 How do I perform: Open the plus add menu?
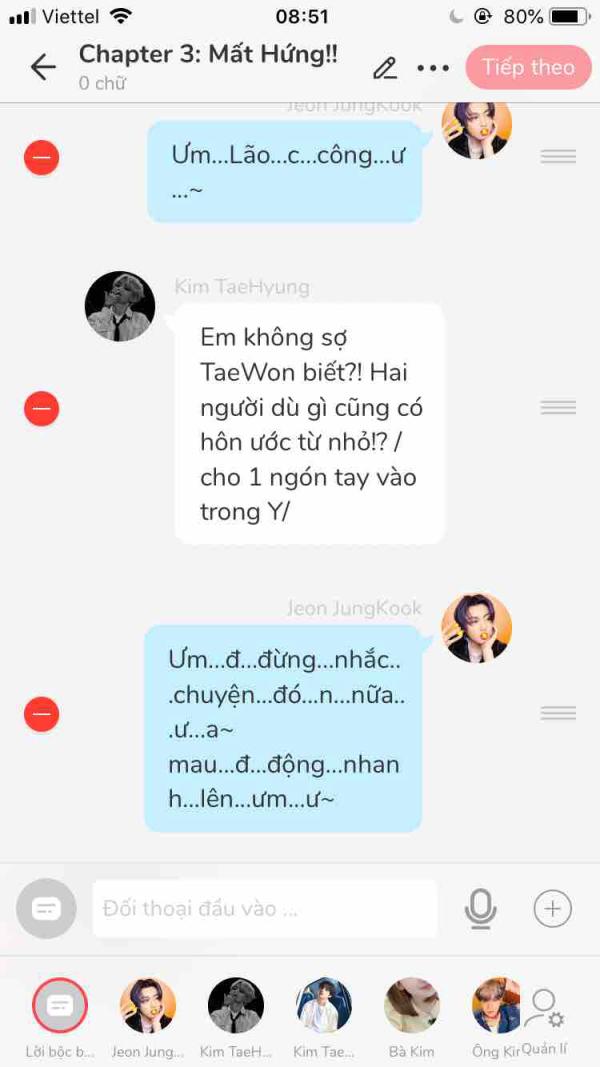(x=552, y=909)
